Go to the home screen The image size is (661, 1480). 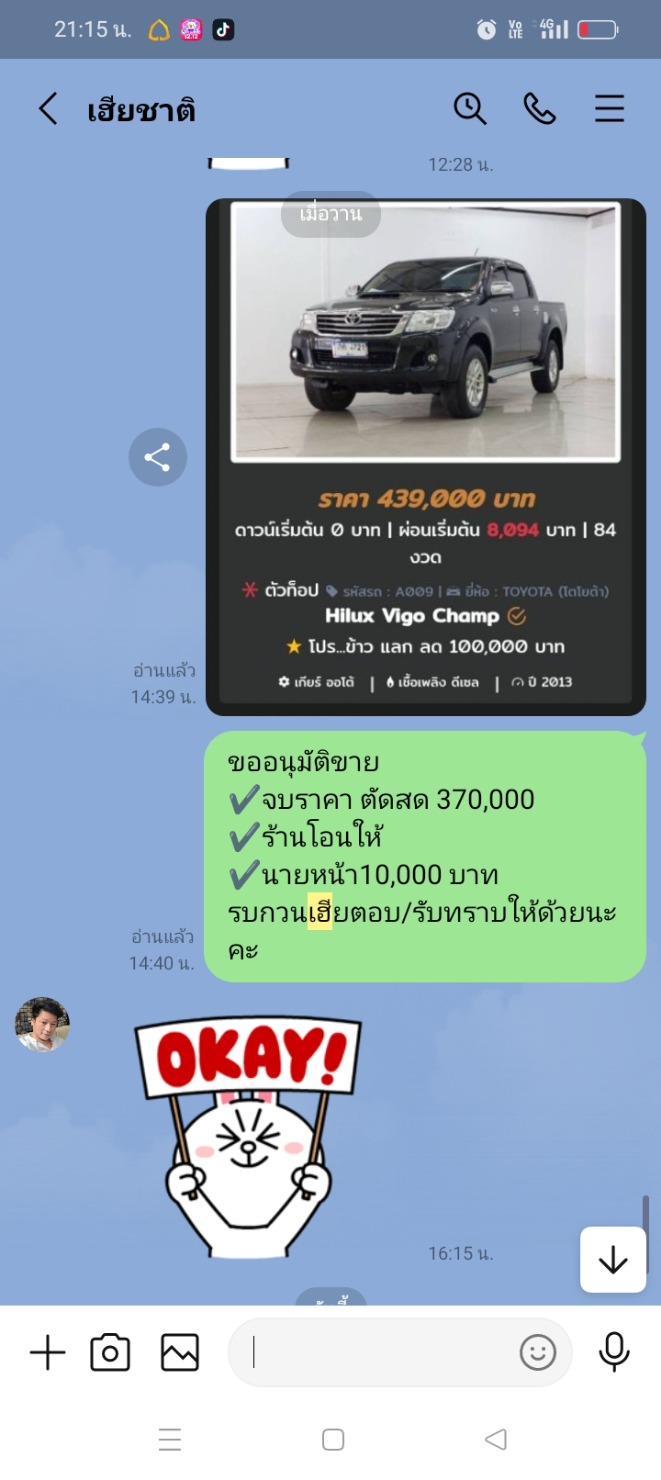(333, 1440)
